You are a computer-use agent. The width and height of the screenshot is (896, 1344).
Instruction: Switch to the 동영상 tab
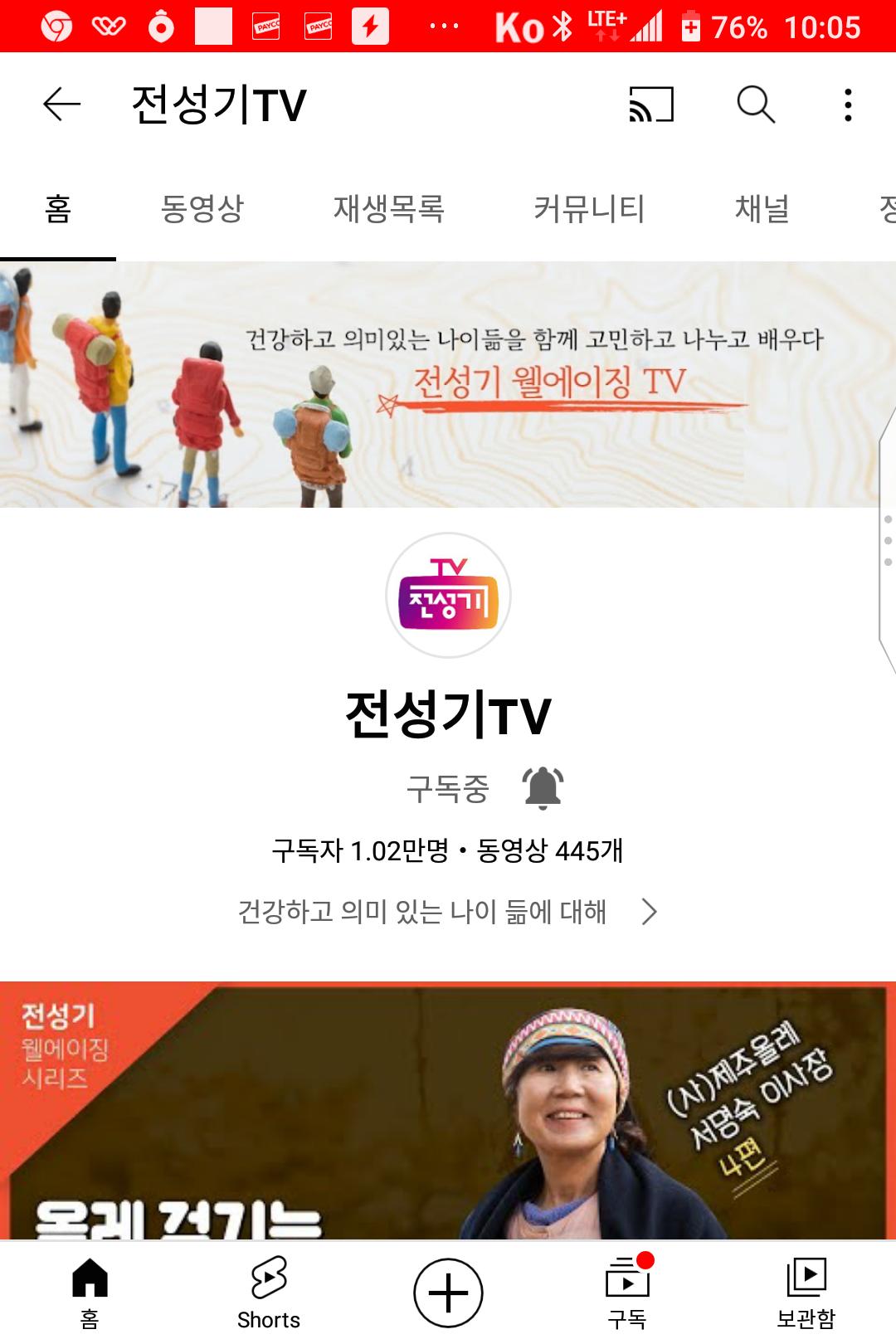[202, 209]
